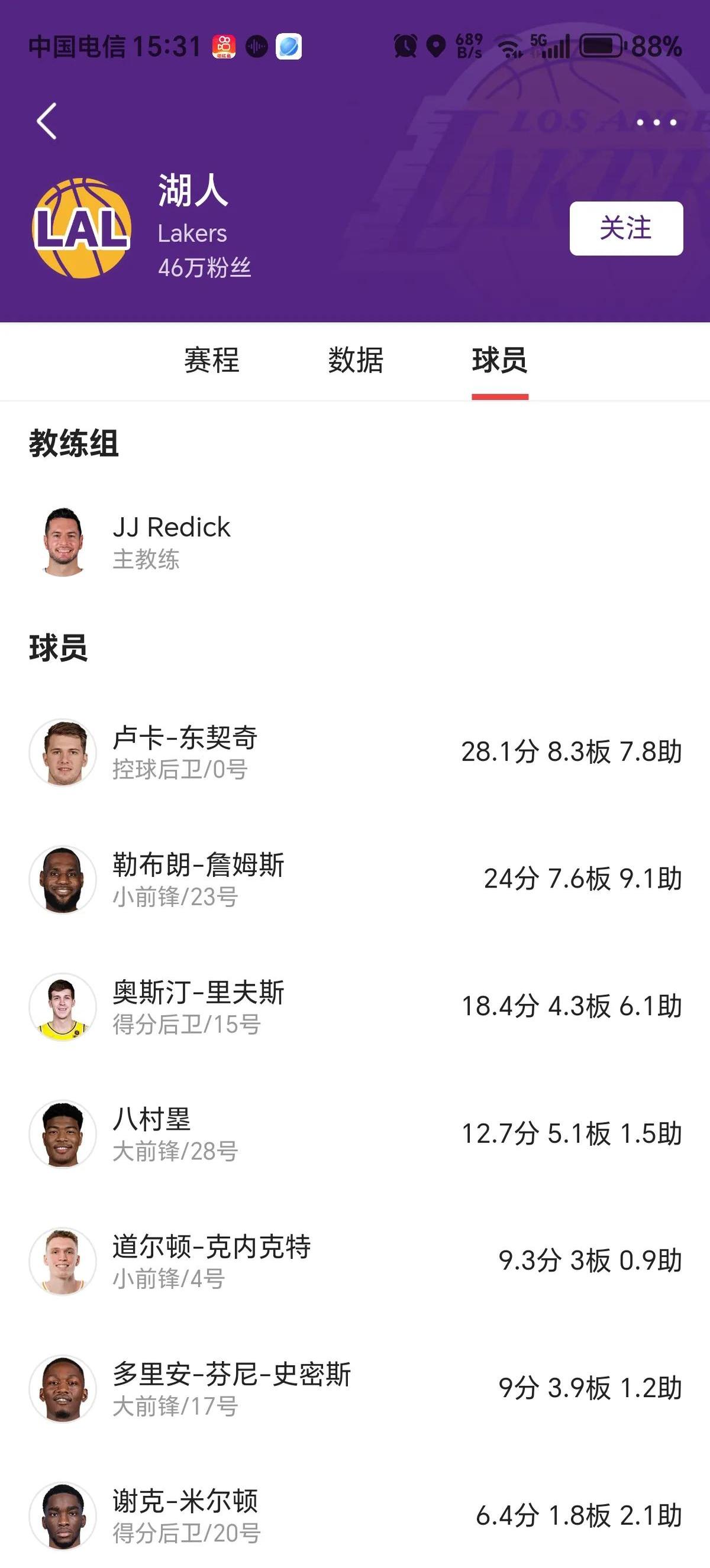The image size is (710, 1568).
Task: Switch to the 赛程 tab
Action: pyautogui.click(x=211, y=359)
